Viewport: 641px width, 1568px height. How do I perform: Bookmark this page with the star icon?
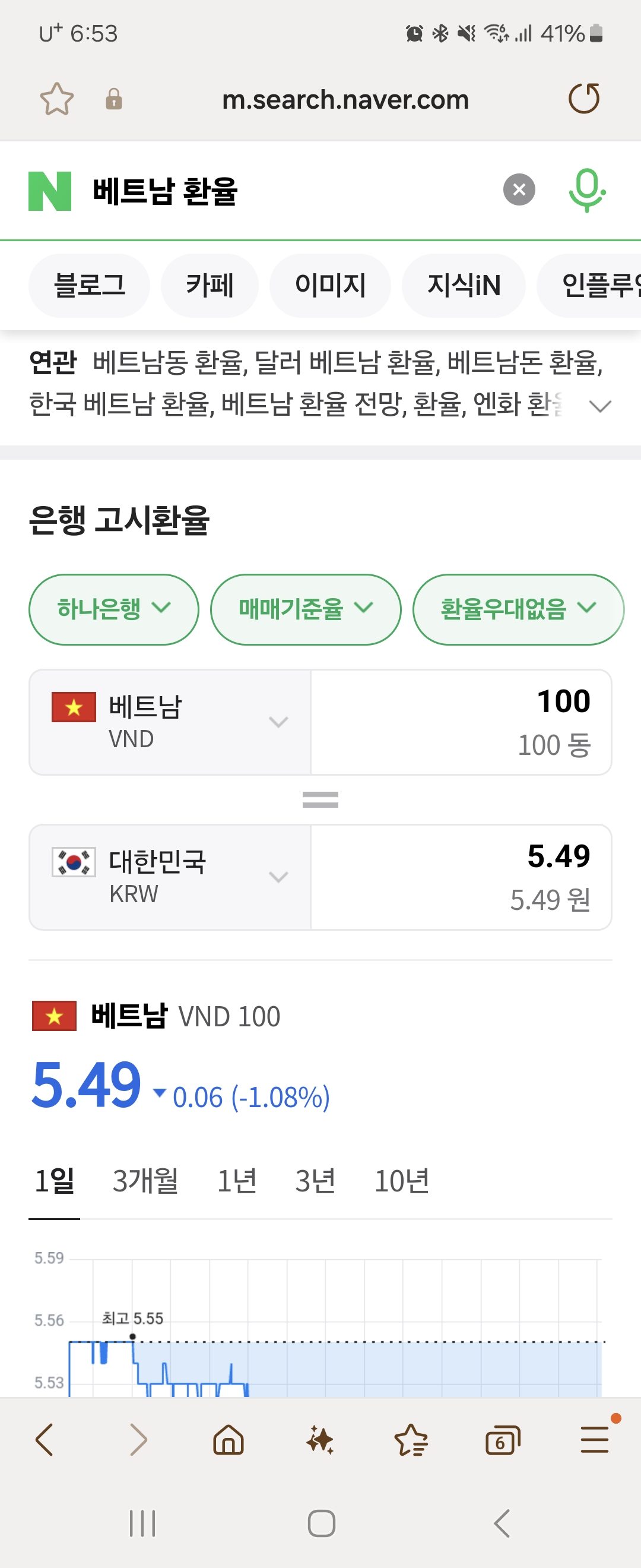[56, 99]
